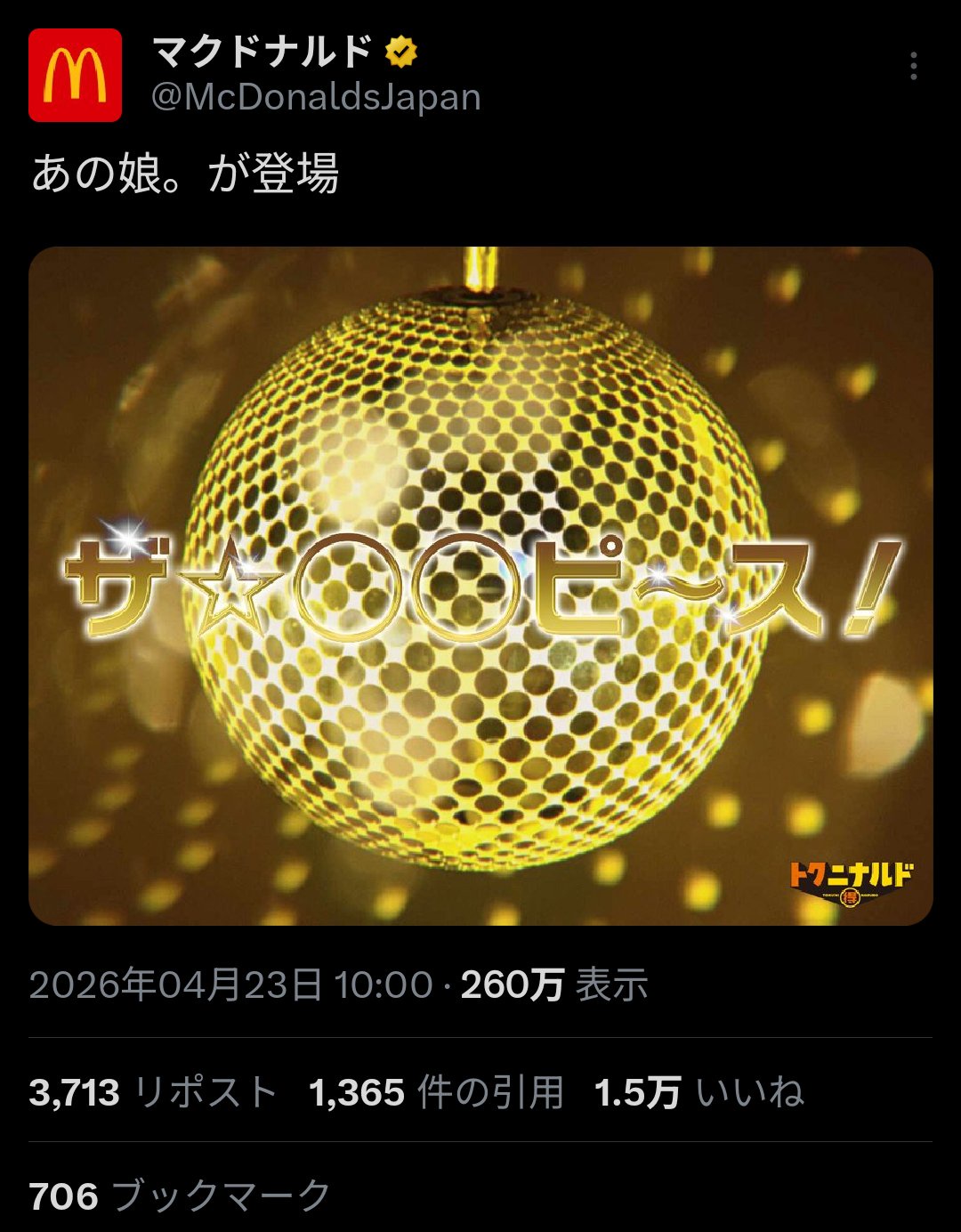View the 1,365 quote posts

(x=436, y=1092)
